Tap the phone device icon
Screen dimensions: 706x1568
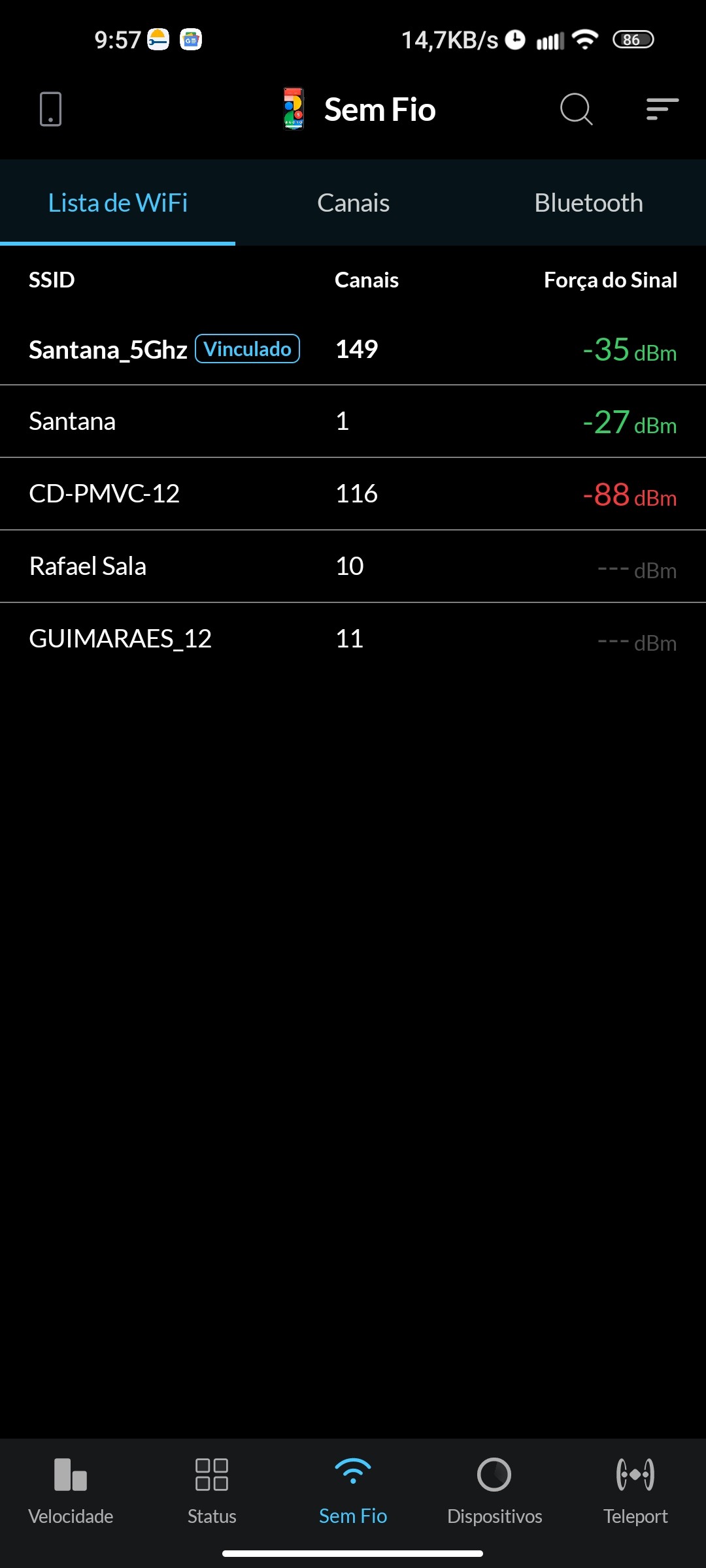50,109
